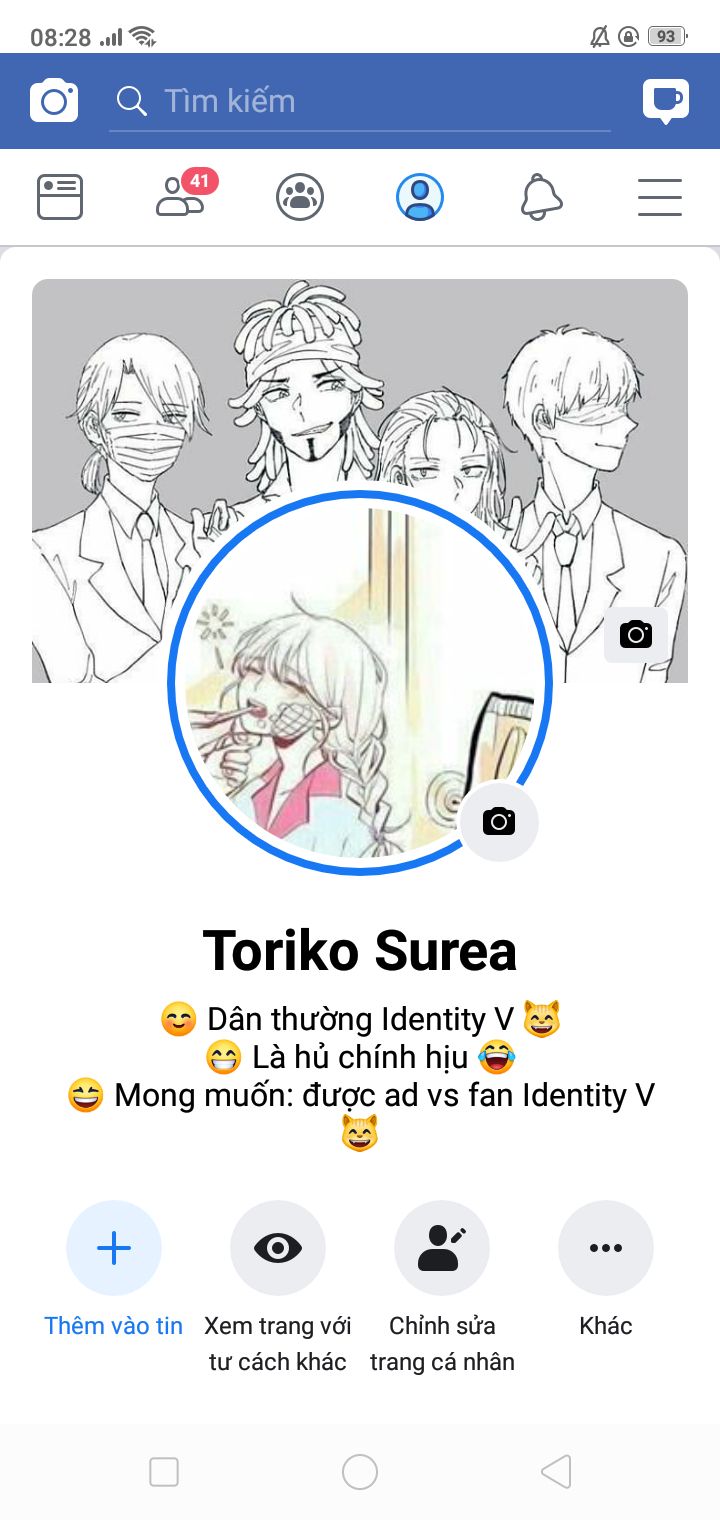Open the Khác more options button
Image resolution: width=720 pixels, height=1520 pixels.
606,1248
